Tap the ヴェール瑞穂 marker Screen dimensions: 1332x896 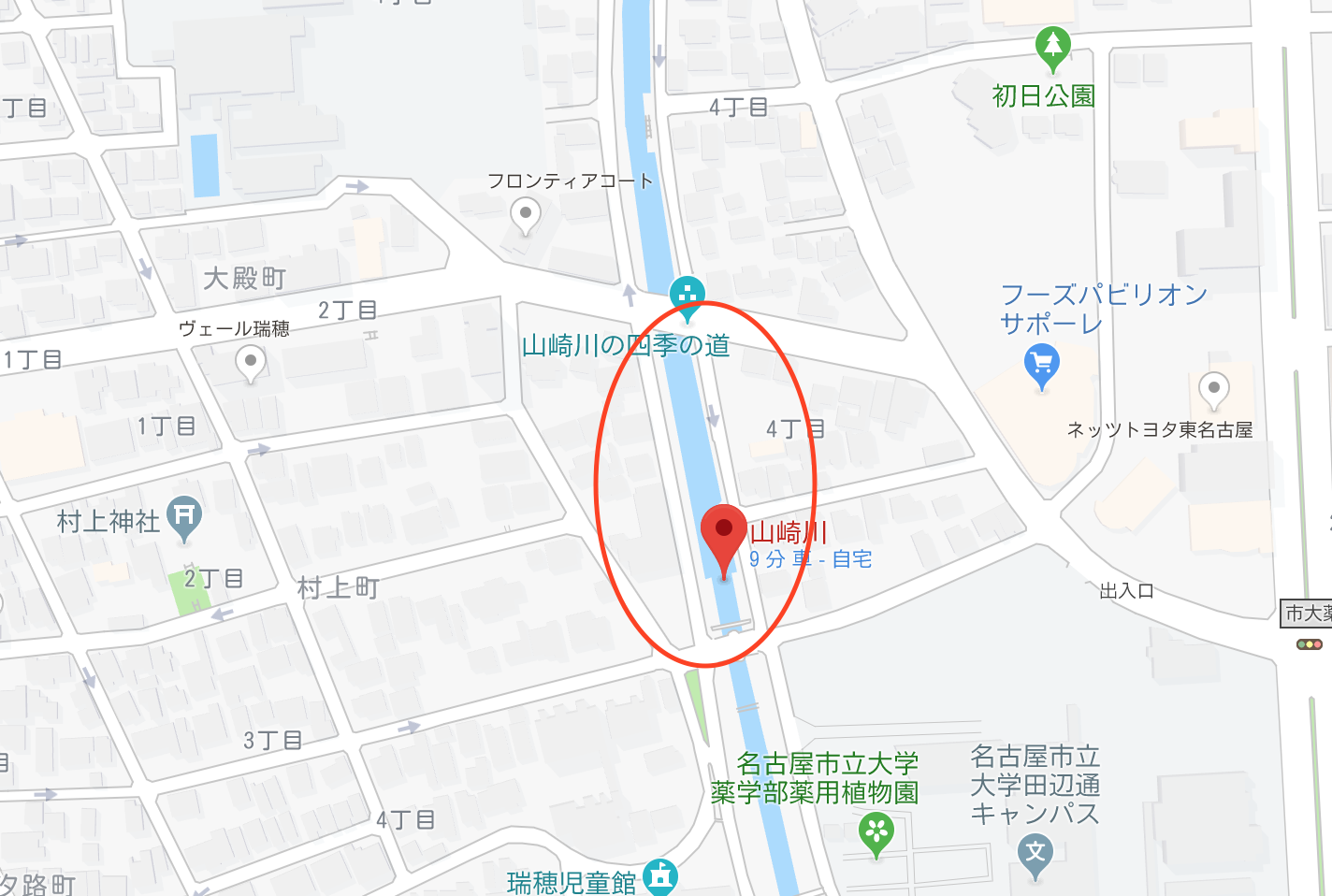(x=250, y=362)
